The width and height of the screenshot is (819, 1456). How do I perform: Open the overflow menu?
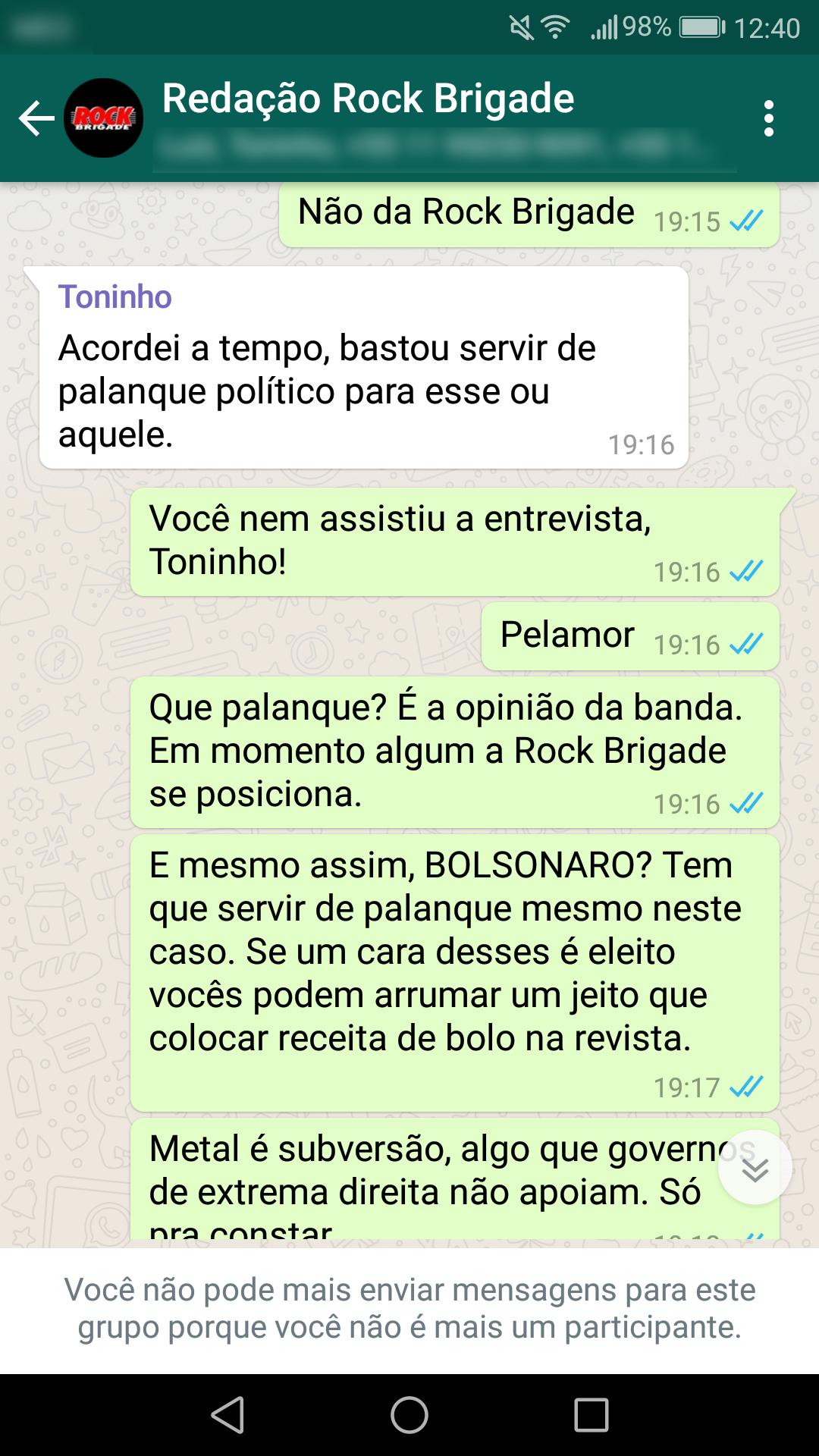(768, 119)
